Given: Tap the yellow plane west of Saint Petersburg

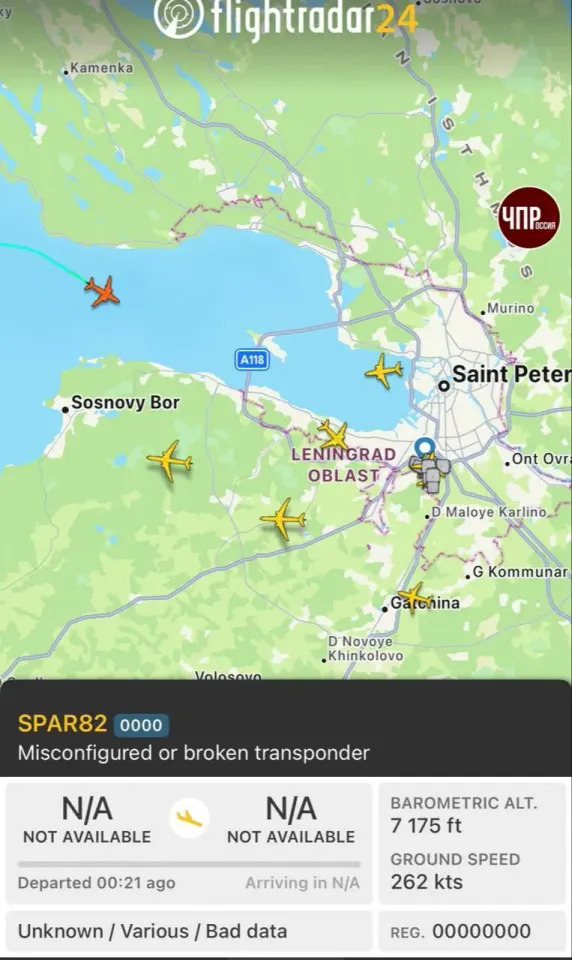Looking at the screenshot, I should 384,370.
